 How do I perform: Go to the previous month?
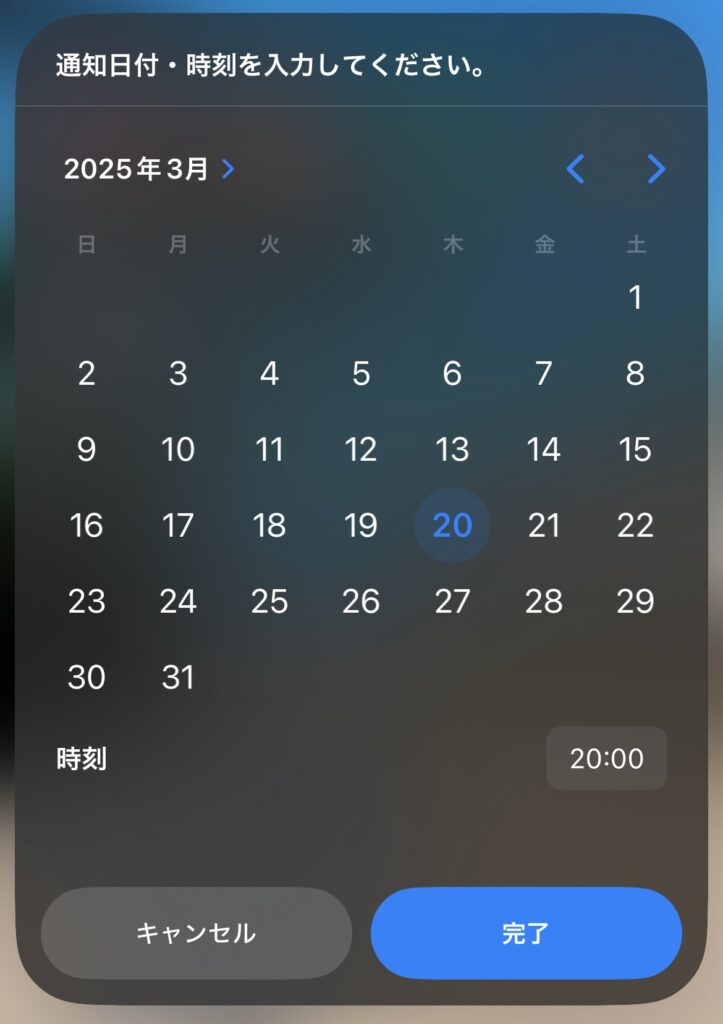click(575, 169)
